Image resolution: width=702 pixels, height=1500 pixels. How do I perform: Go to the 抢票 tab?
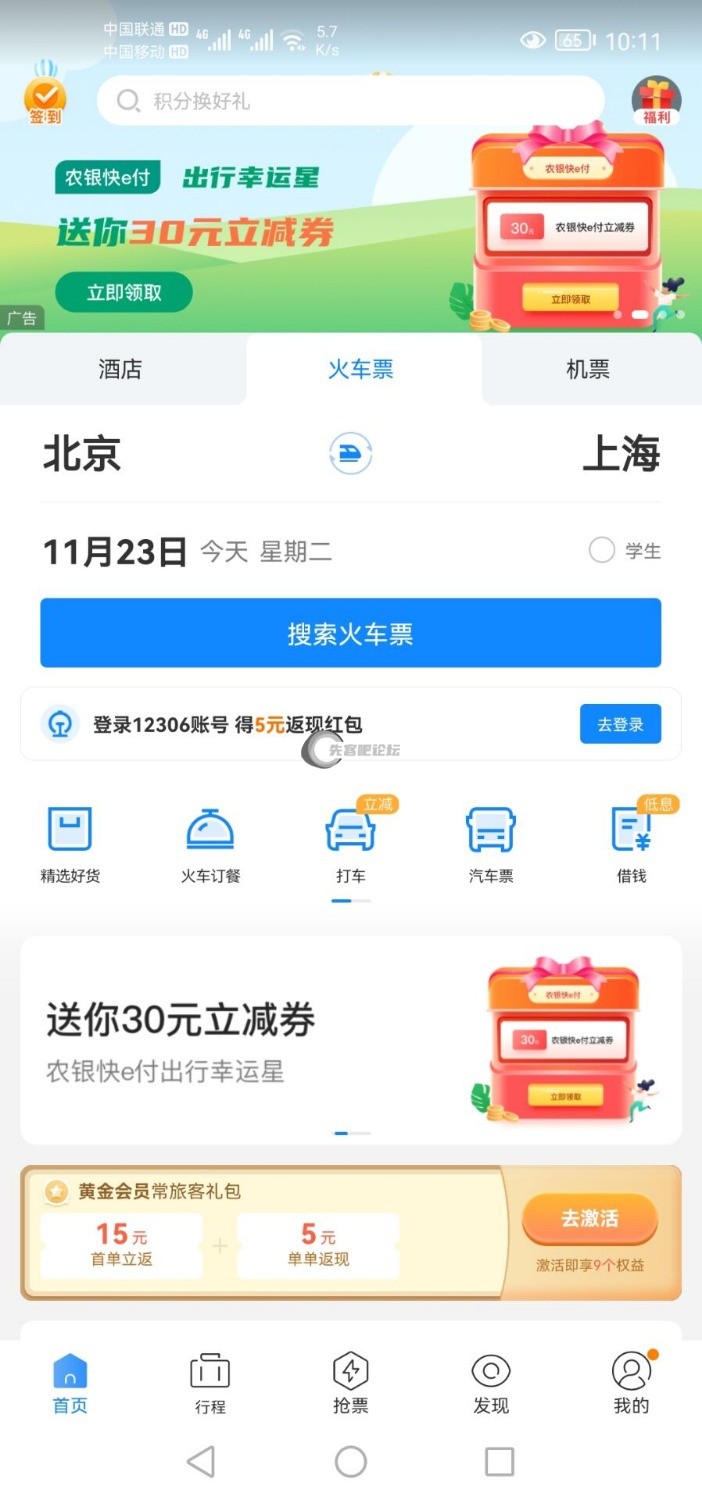(x=351, y=1384)
